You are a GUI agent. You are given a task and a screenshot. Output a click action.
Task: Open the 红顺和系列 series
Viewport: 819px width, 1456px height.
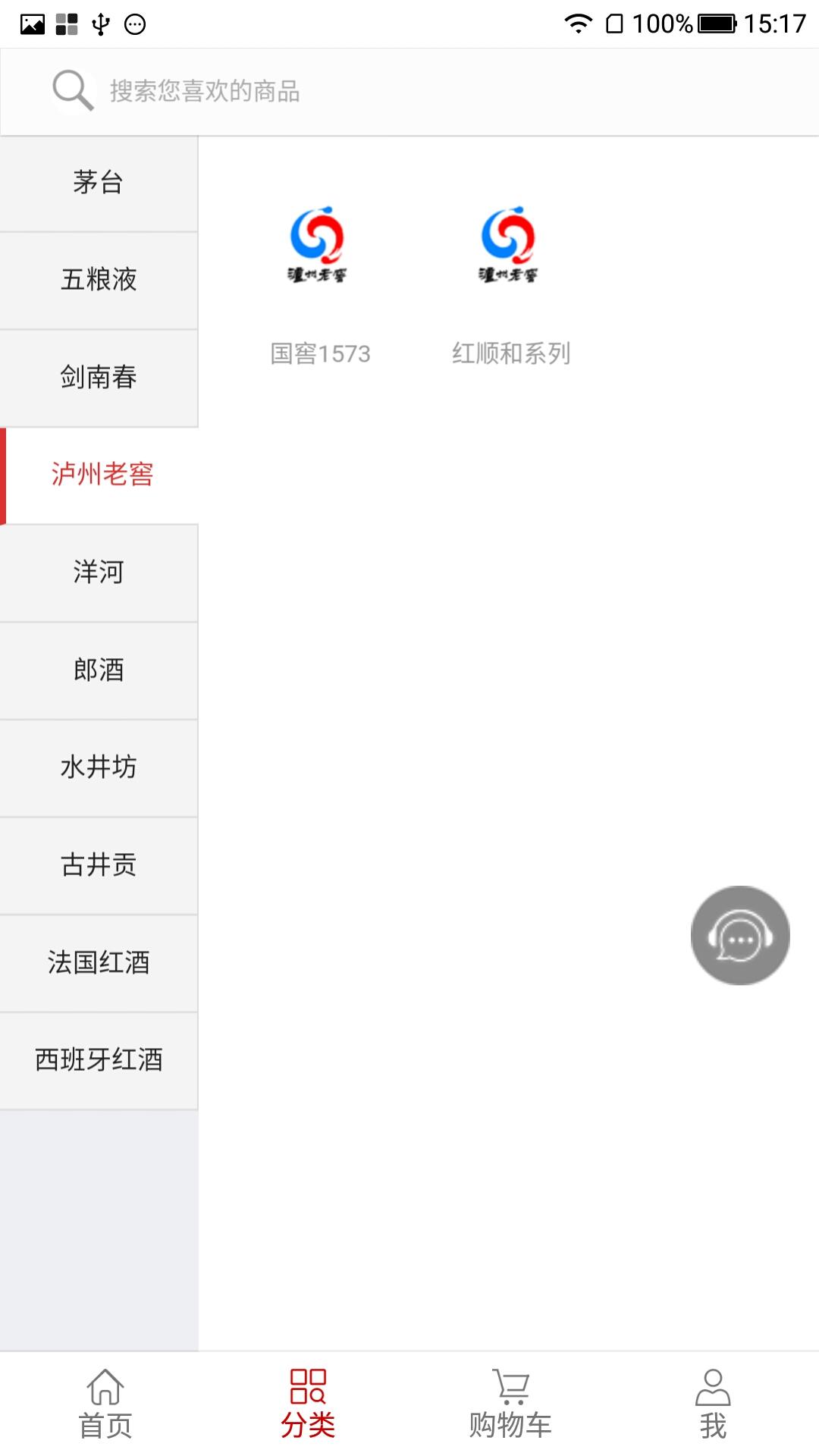510,281
